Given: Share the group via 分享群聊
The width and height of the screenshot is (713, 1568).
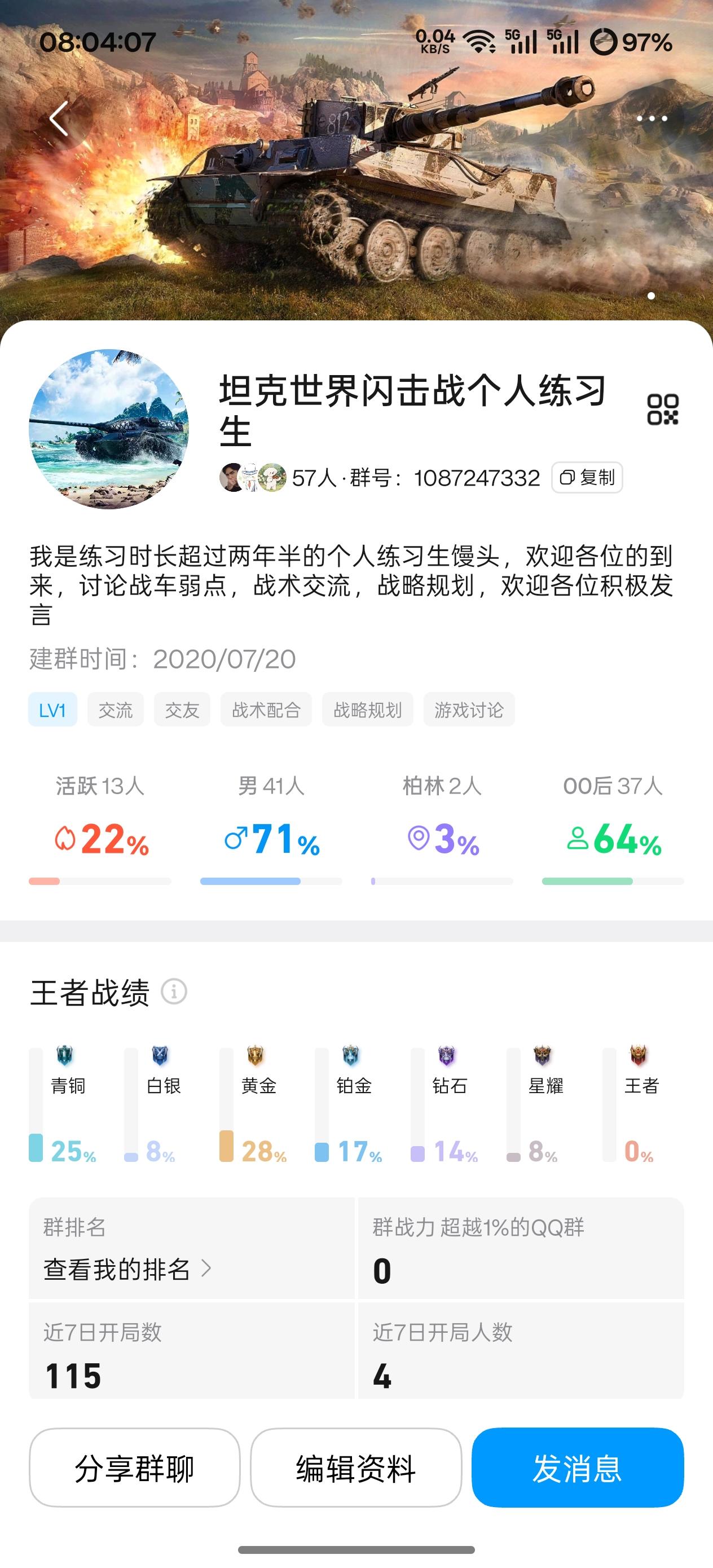Looking at the screenshot, I should (135, 1468).
